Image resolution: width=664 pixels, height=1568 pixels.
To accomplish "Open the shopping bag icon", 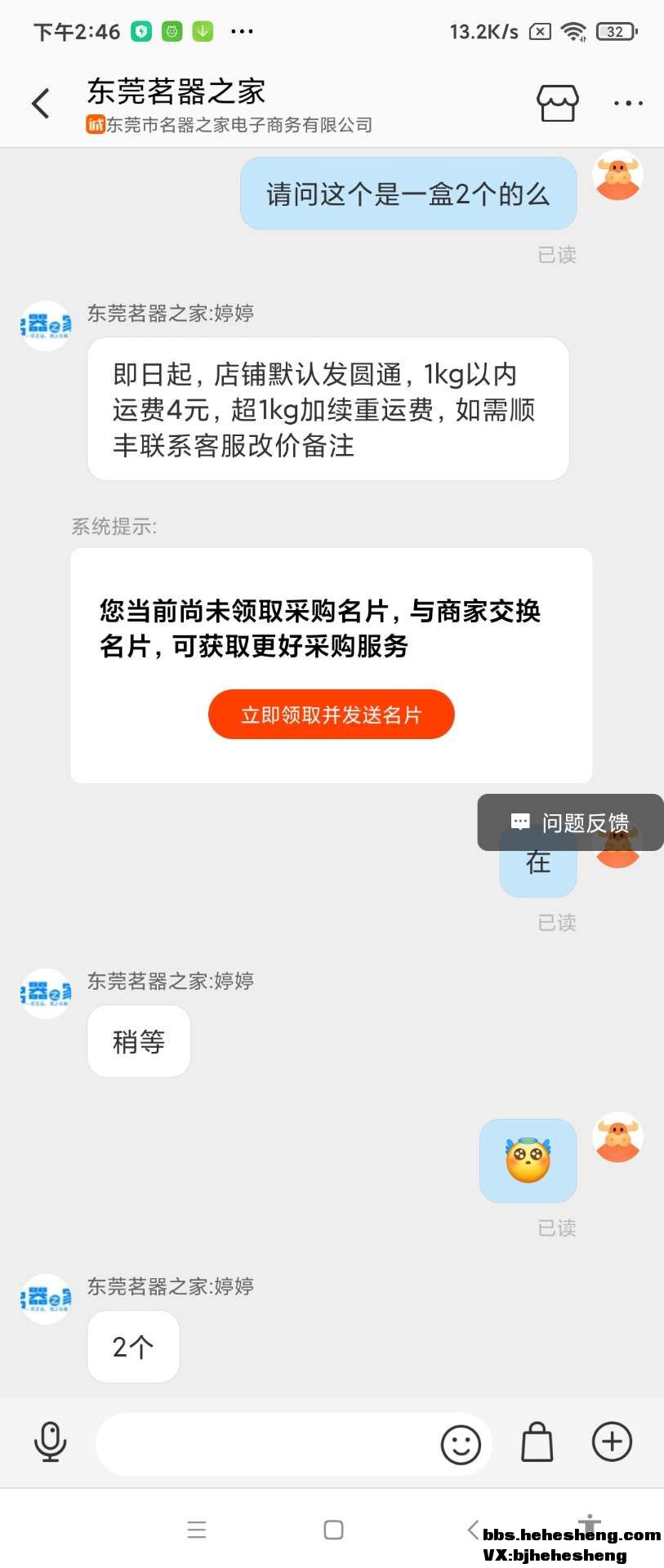I will click(537, 1443).
